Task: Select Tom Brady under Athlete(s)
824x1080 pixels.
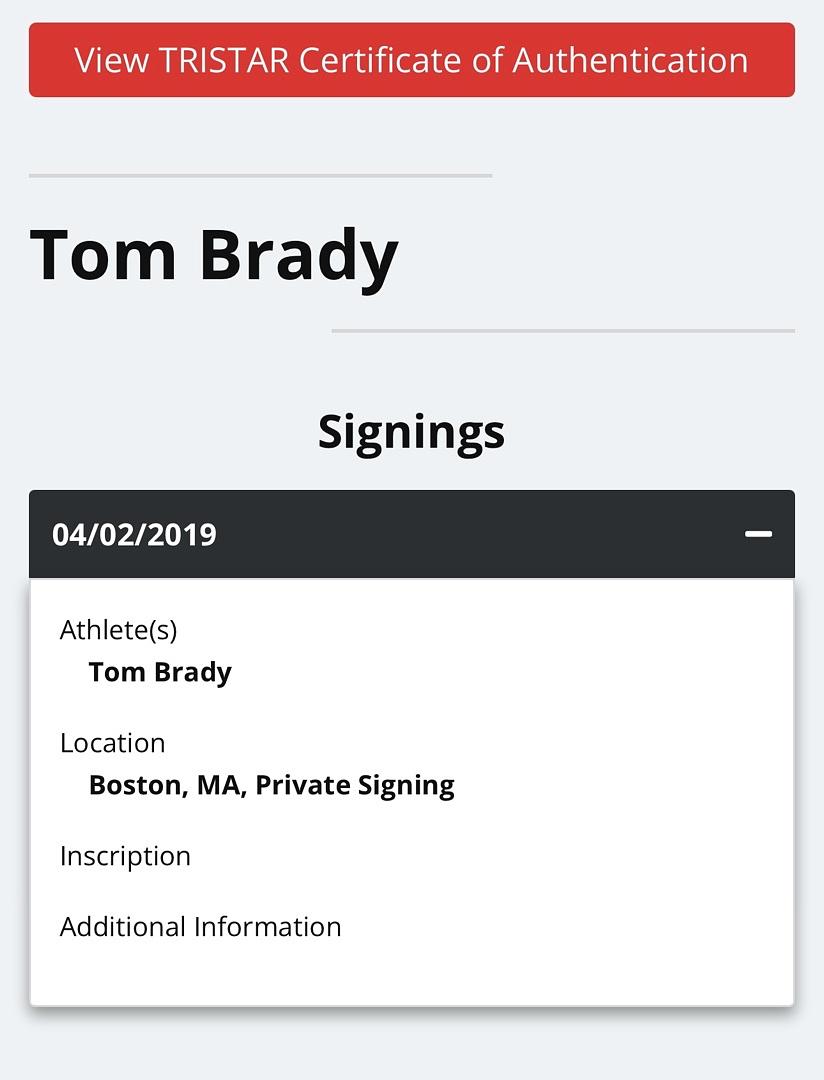Action: [160, 672]
